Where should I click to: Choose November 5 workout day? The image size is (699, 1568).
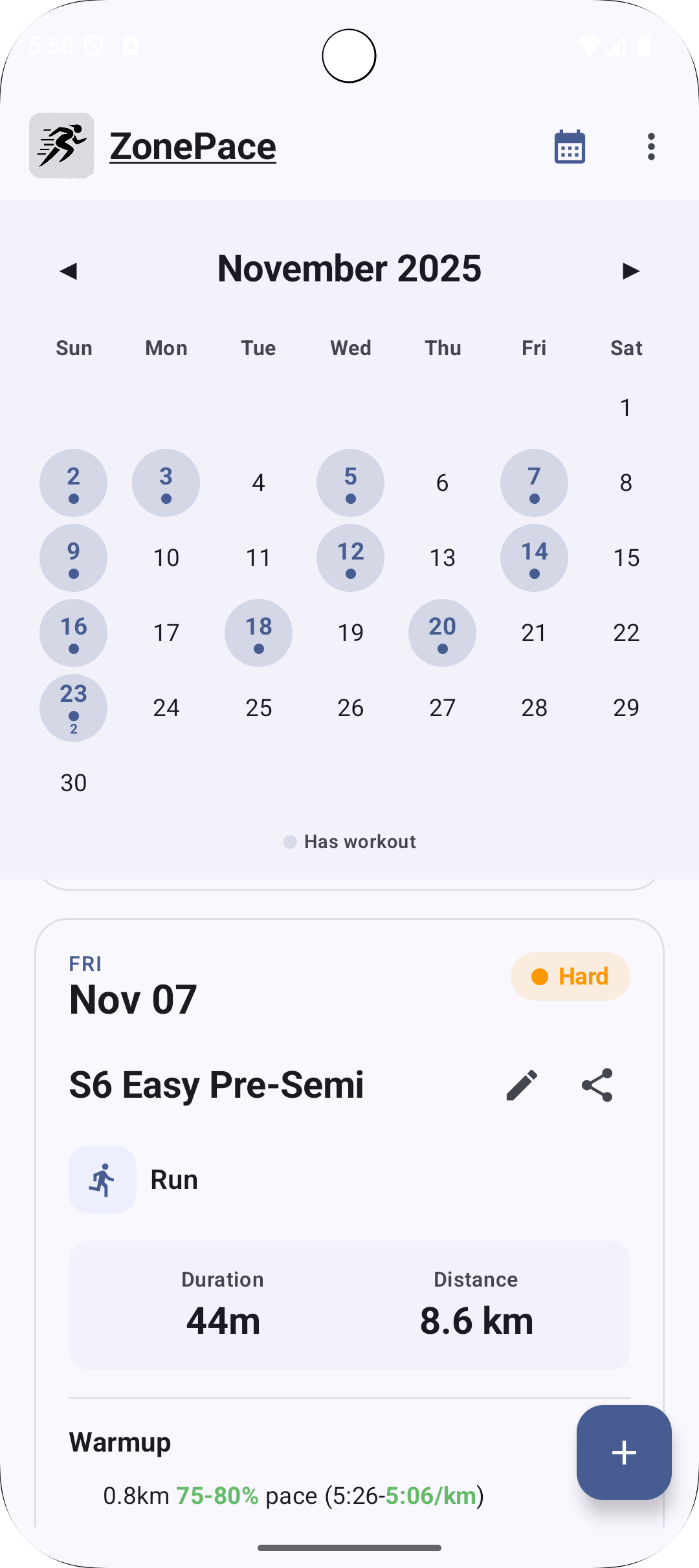click(x=350, y=483)
